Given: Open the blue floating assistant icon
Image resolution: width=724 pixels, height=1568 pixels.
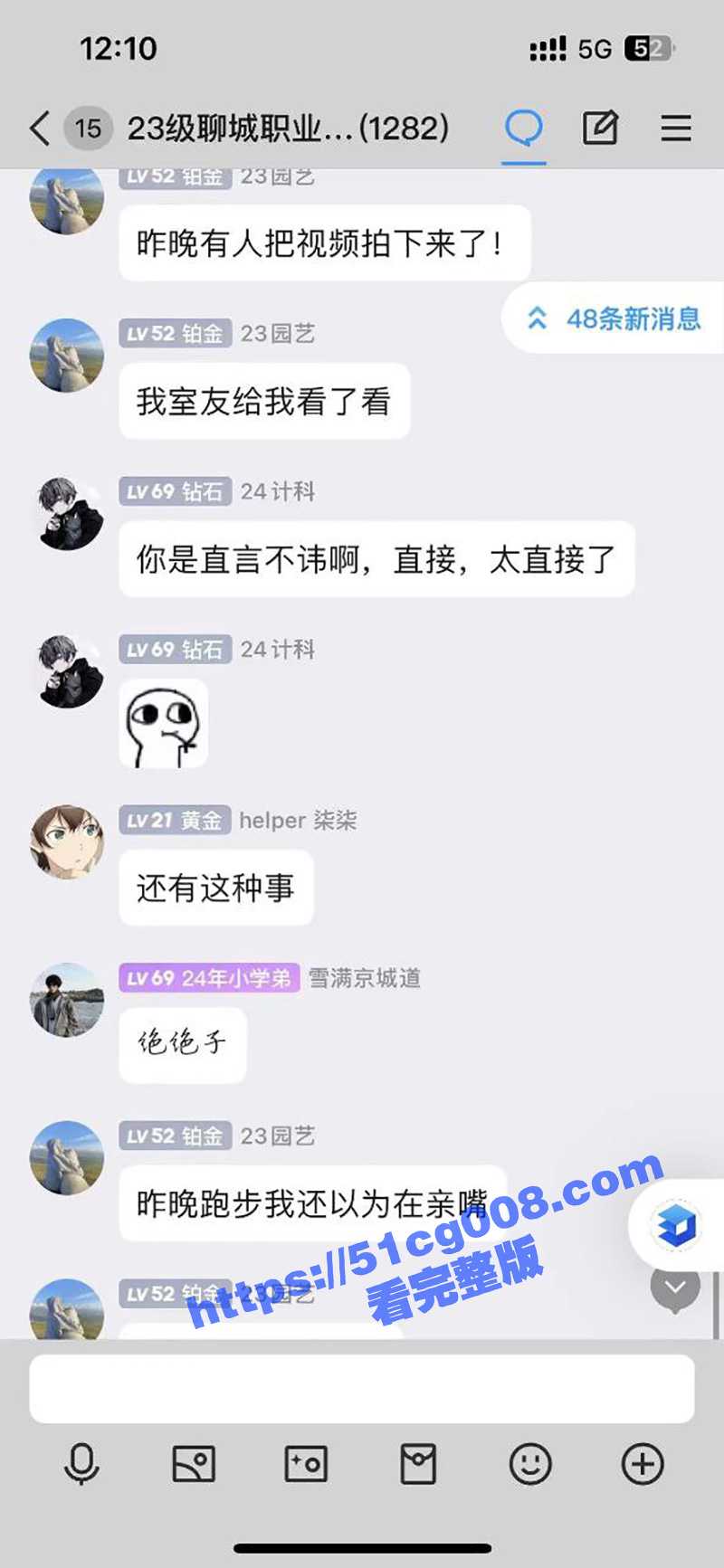Looking at the screenshot, I should 676,1226.
